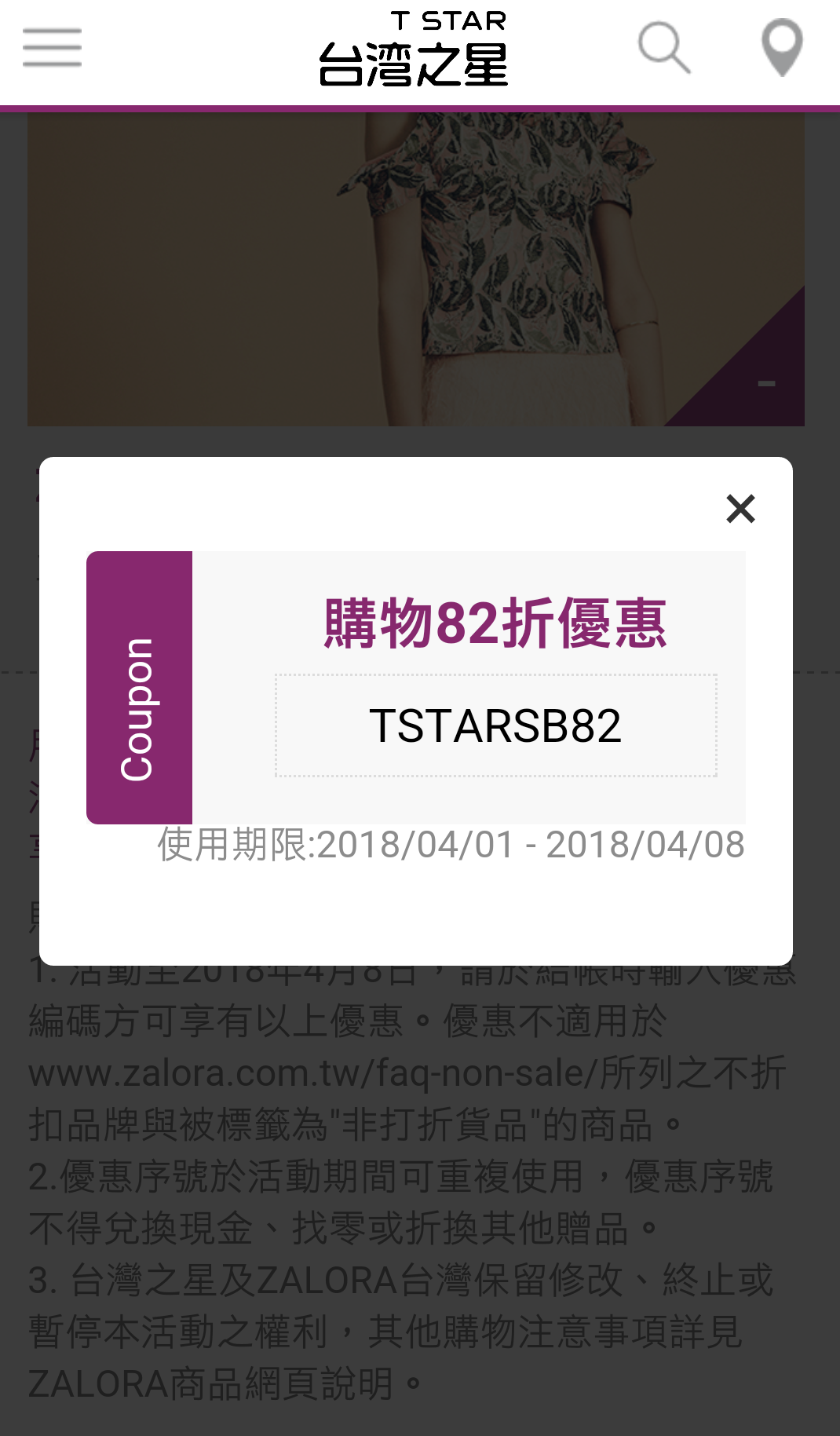Viewport: 840px width, 1436px height.
Task: Open the store location pin
Action: click(782, 48)
